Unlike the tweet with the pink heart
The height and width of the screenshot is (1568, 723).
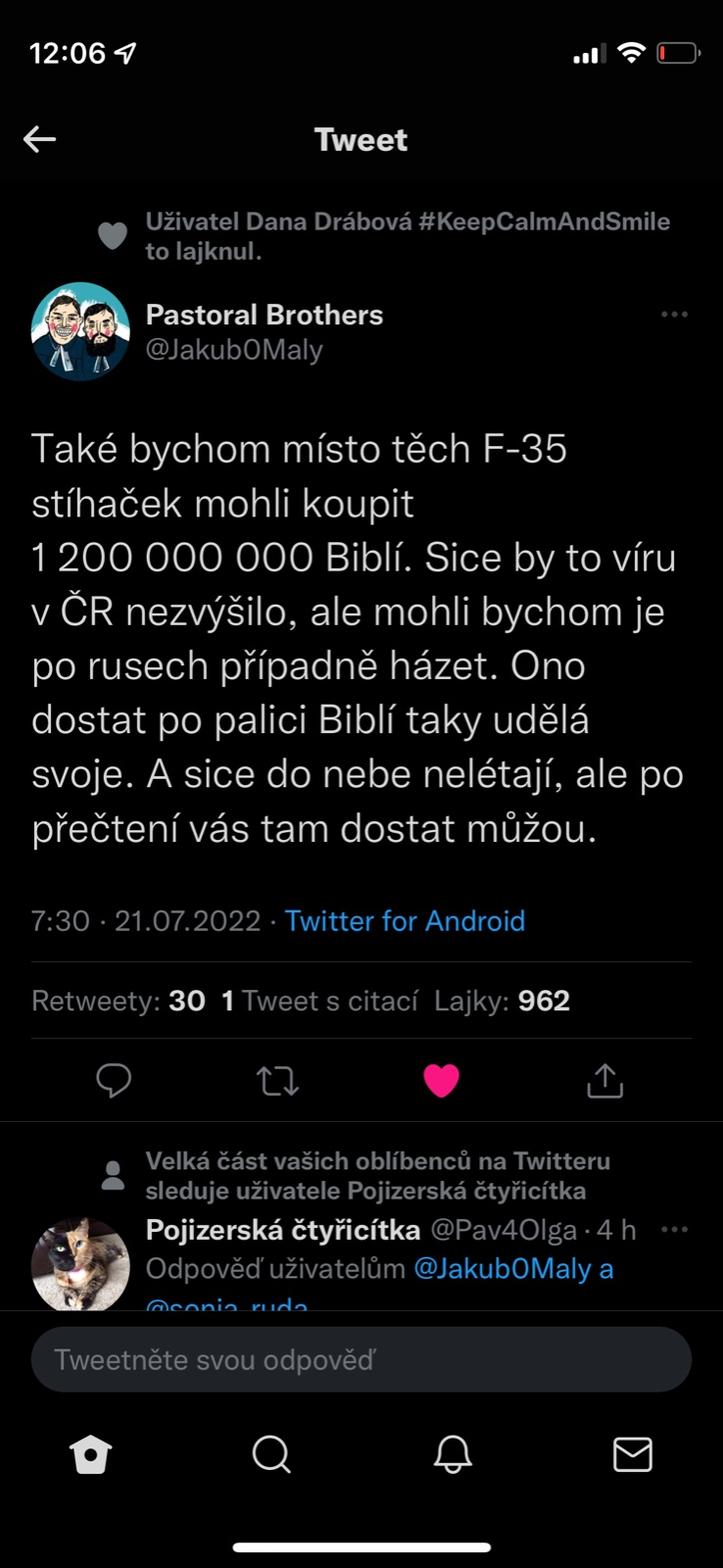[441, 1080]
